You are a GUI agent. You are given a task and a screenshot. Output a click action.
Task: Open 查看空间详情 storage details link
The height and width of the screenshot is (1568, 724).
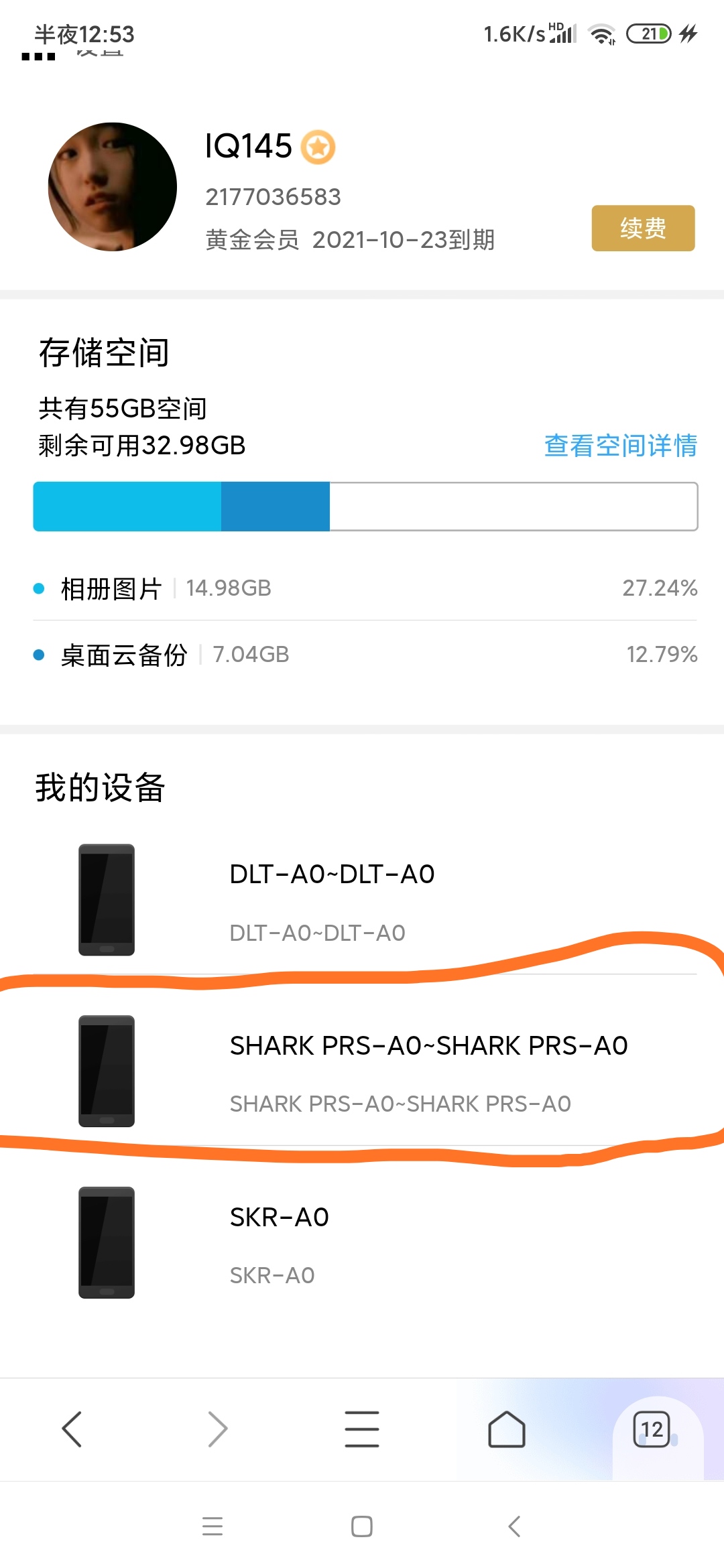[620, 446]
